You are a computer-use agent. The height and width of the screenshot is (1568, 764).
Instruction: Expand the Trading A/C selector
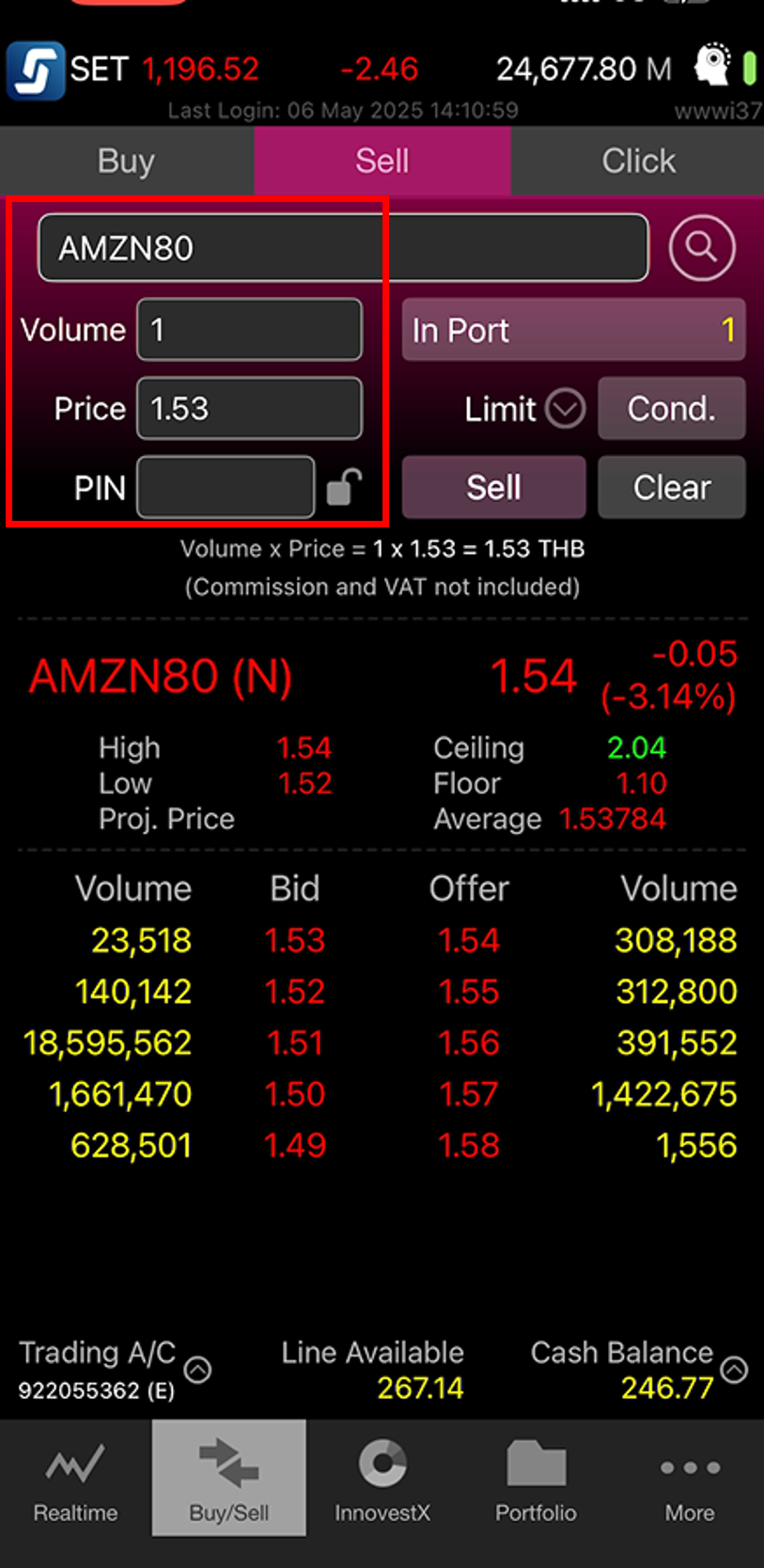[x=197, y=1370]
